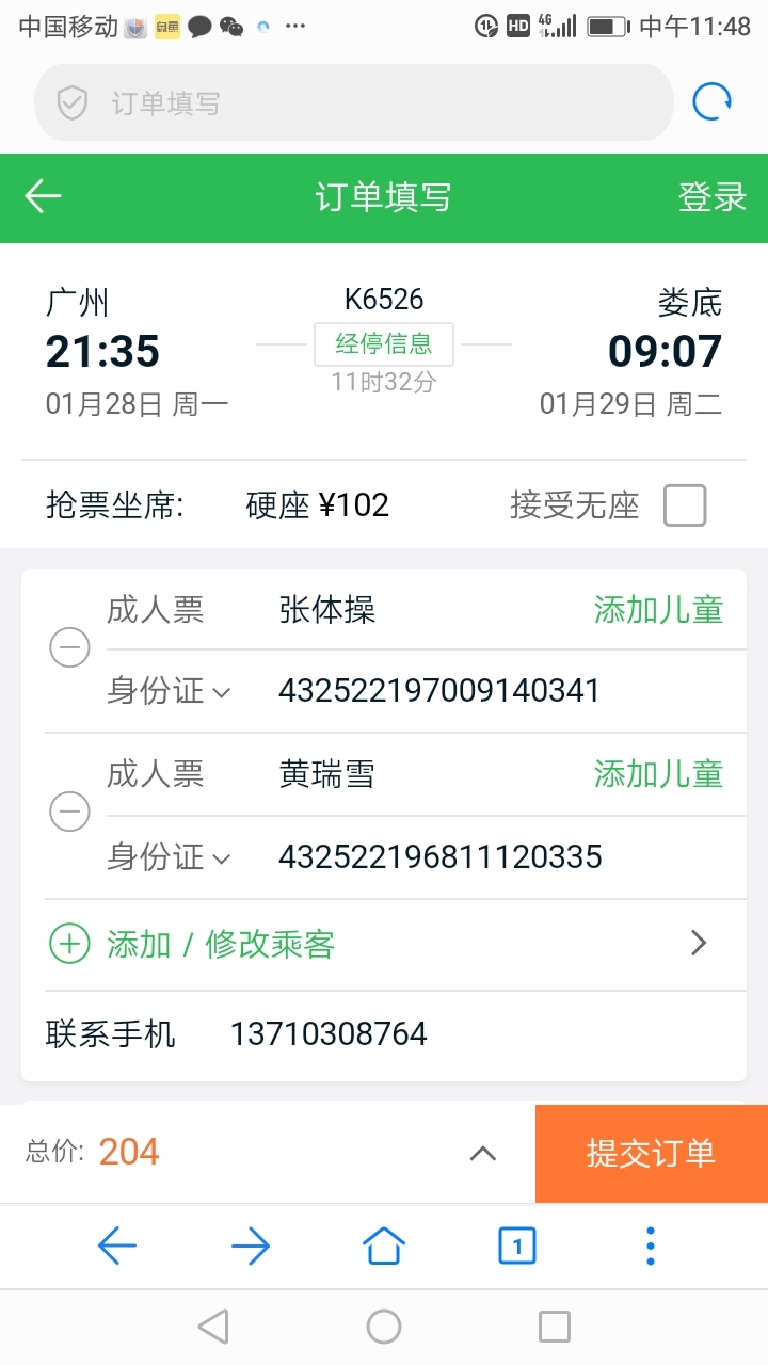View stop info via 经停信息

(x=384, y=344)
